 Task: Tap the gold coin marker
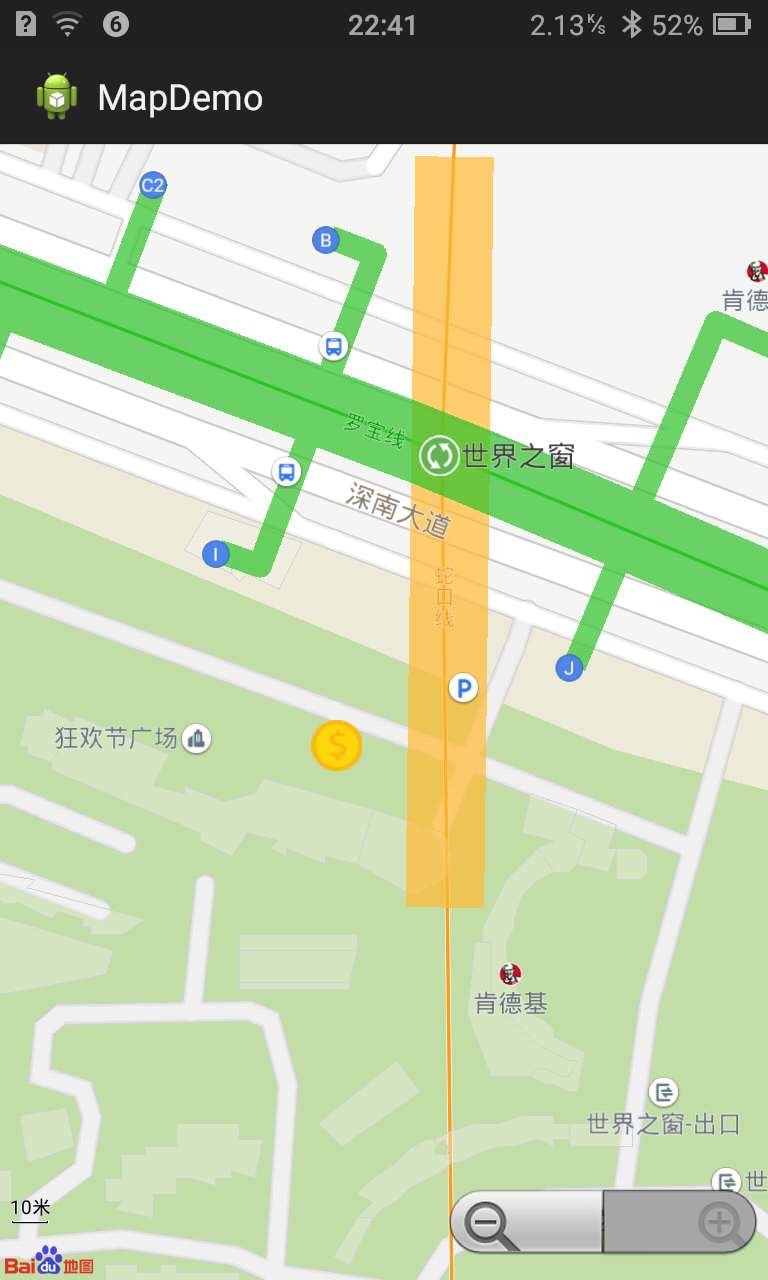pyautogui.click(x=336, y=746)
